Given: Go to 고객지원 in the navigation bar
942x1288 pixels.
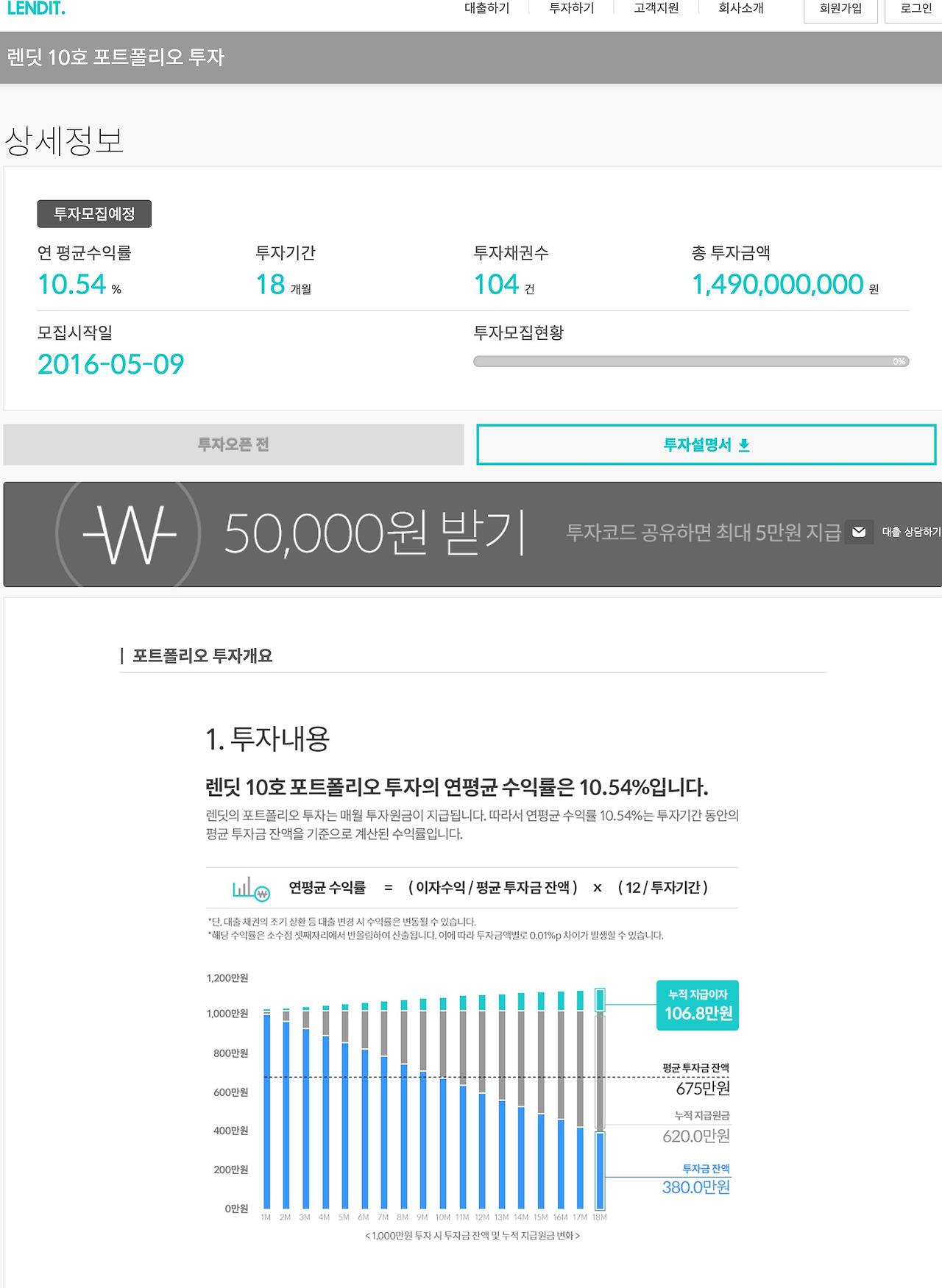Looking at the screenshot, I should (656, 8).
